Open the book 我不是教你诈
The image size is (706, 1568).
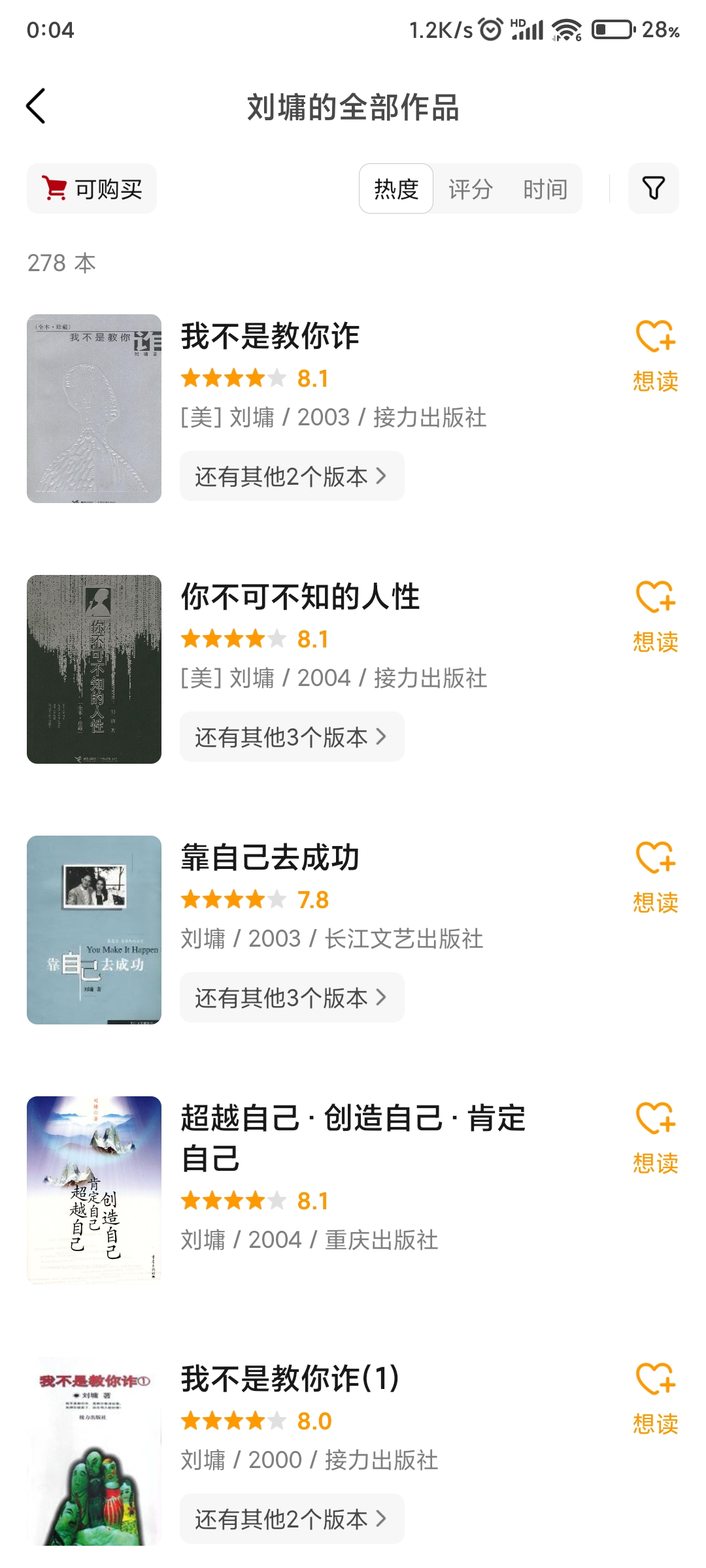[x=270, y=336]
